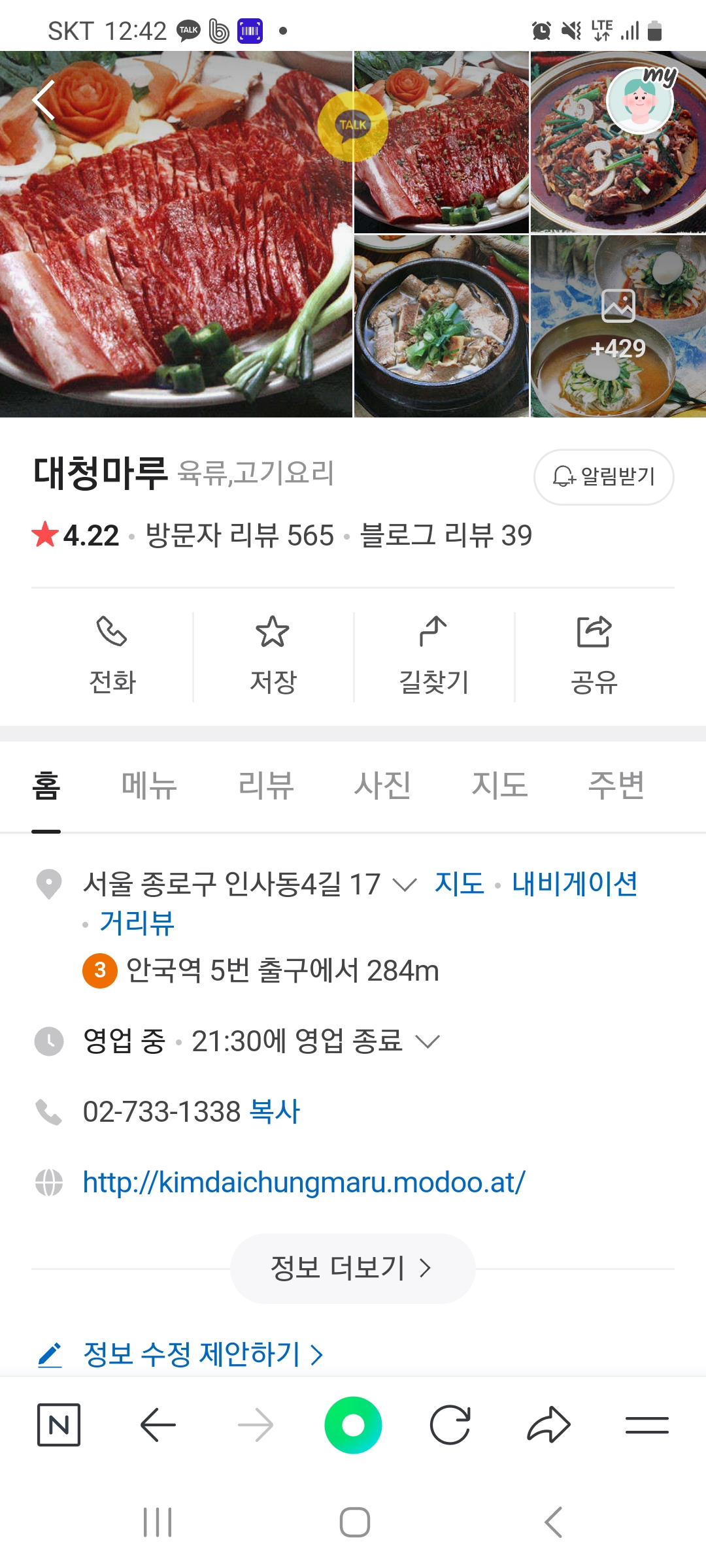706x1568 pixels.
Task: Copy phone number with 복사
Action: [275, 1111]
